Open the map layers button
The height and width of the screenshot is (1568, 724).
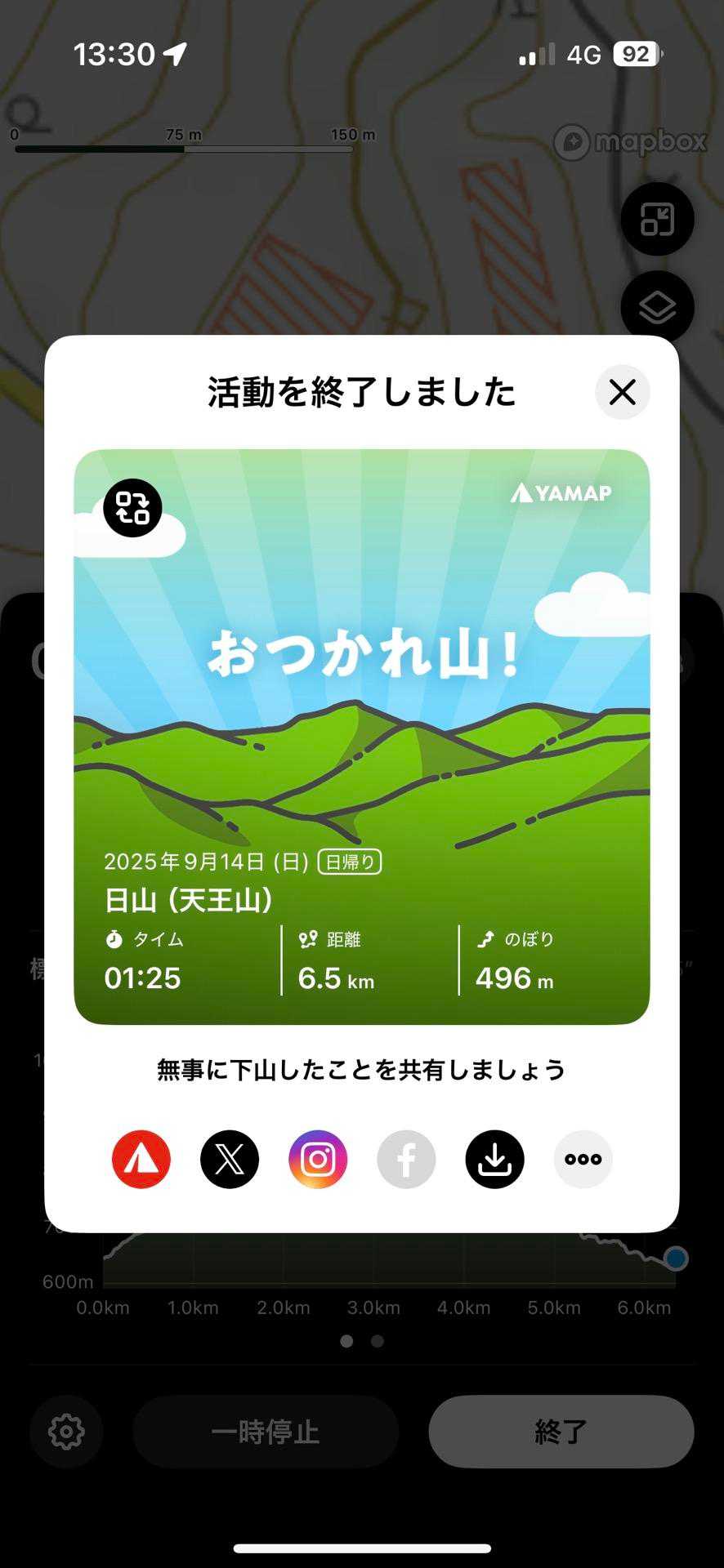[x=657, y=308]
